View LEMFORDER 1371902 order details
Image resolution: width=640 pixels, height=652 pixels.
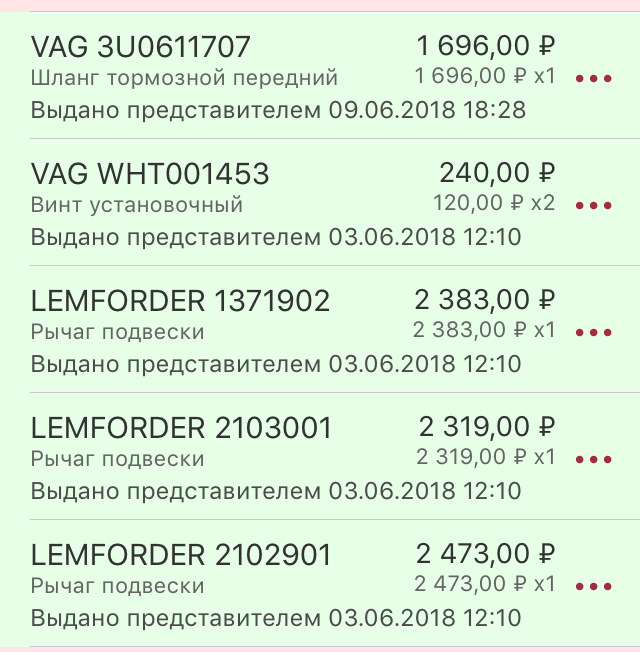point(280,331)
